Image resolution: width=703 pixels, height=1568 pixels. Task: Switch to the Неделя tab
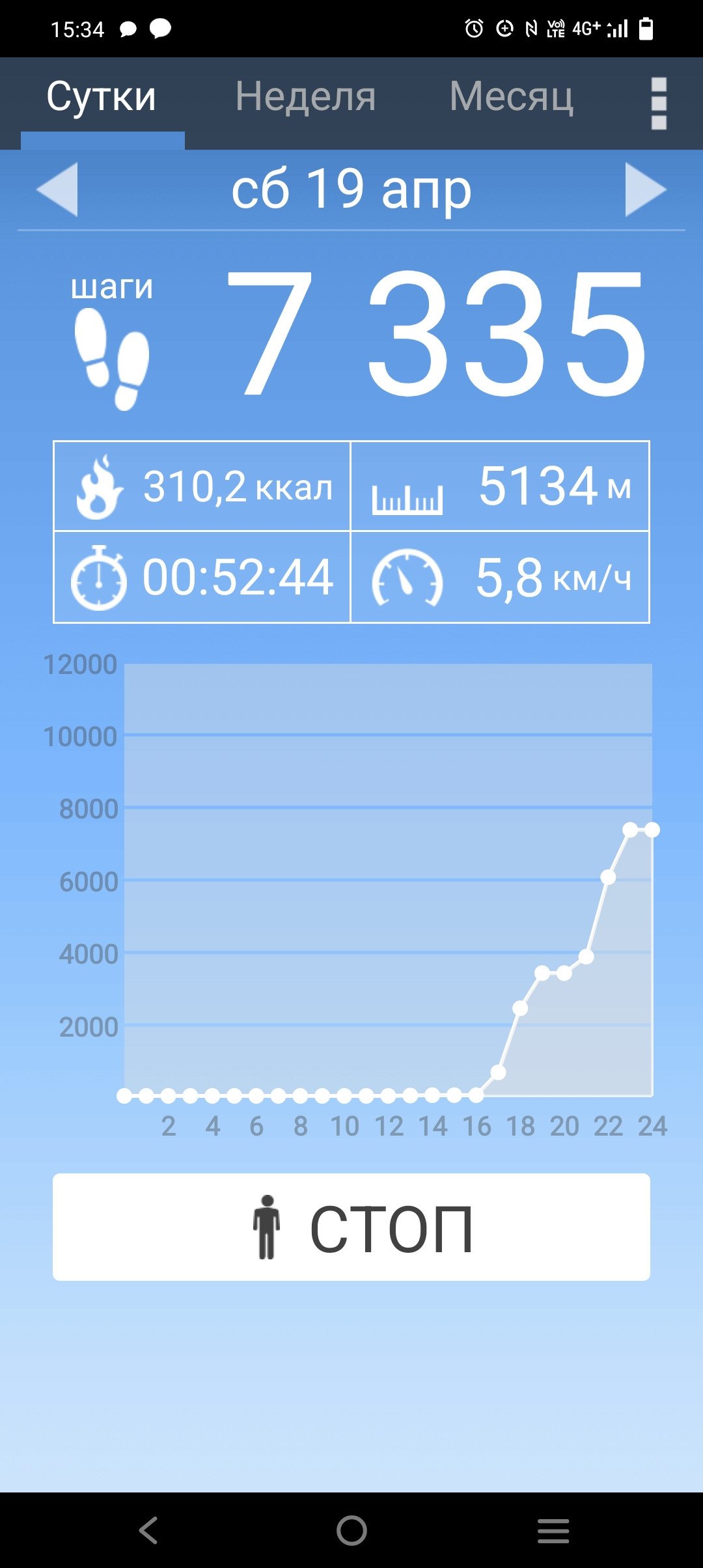click(x=305, y=97)
